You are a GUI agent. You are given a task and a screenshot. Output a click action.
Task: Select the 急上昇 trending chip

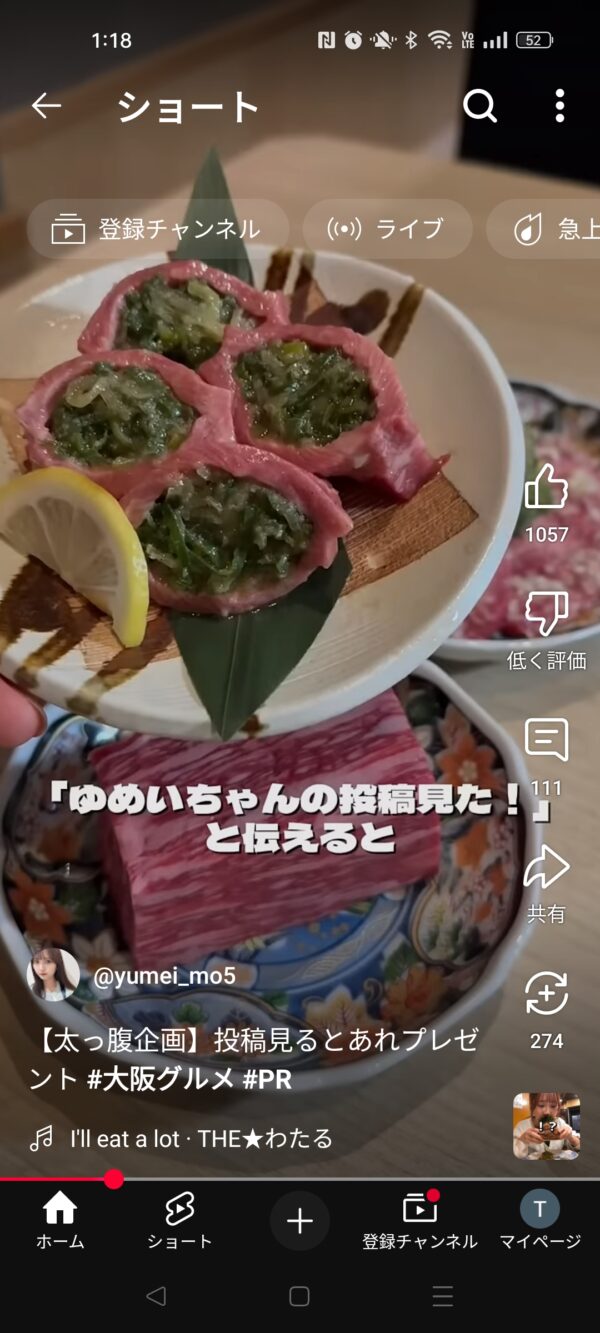click(x=547, y=229)
